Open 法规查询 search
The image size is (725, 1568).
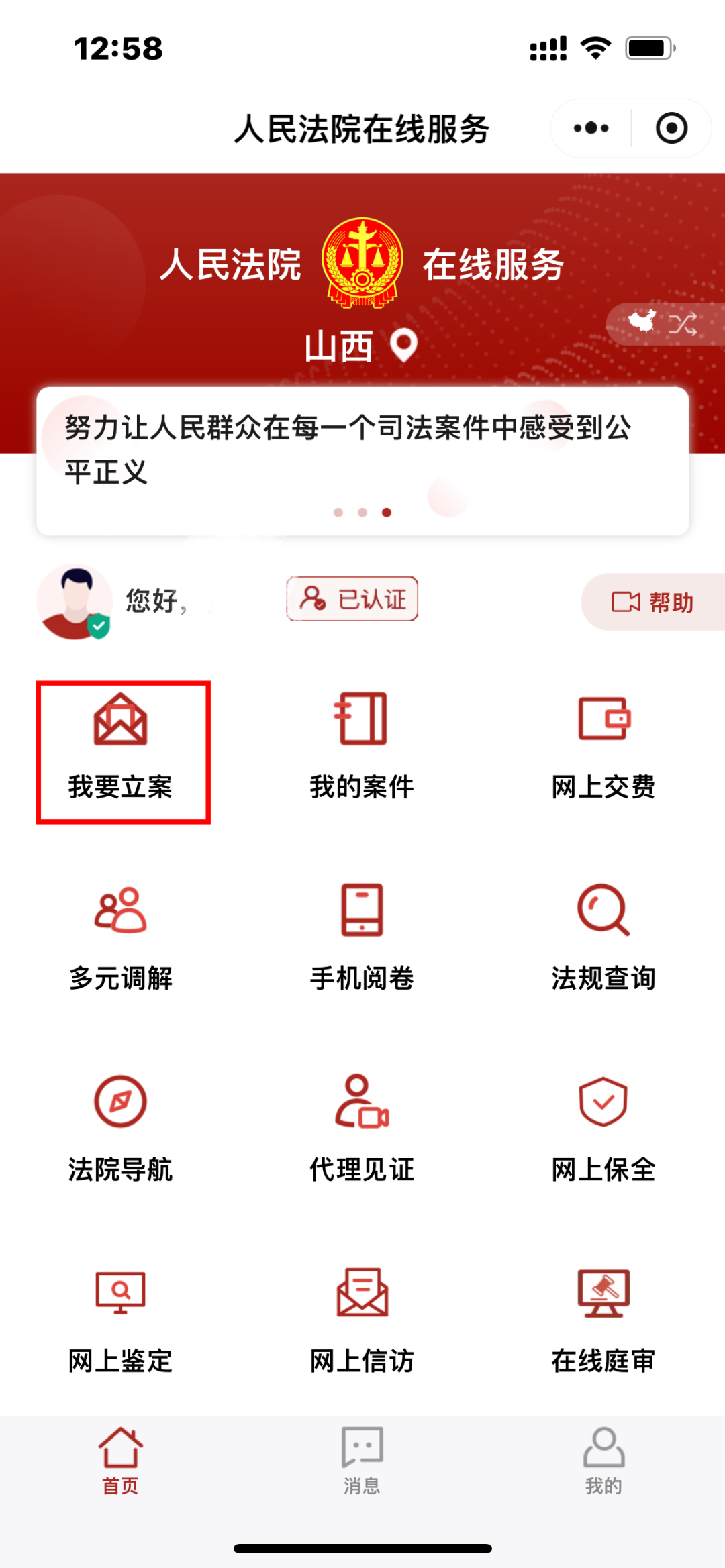[603, 939]
